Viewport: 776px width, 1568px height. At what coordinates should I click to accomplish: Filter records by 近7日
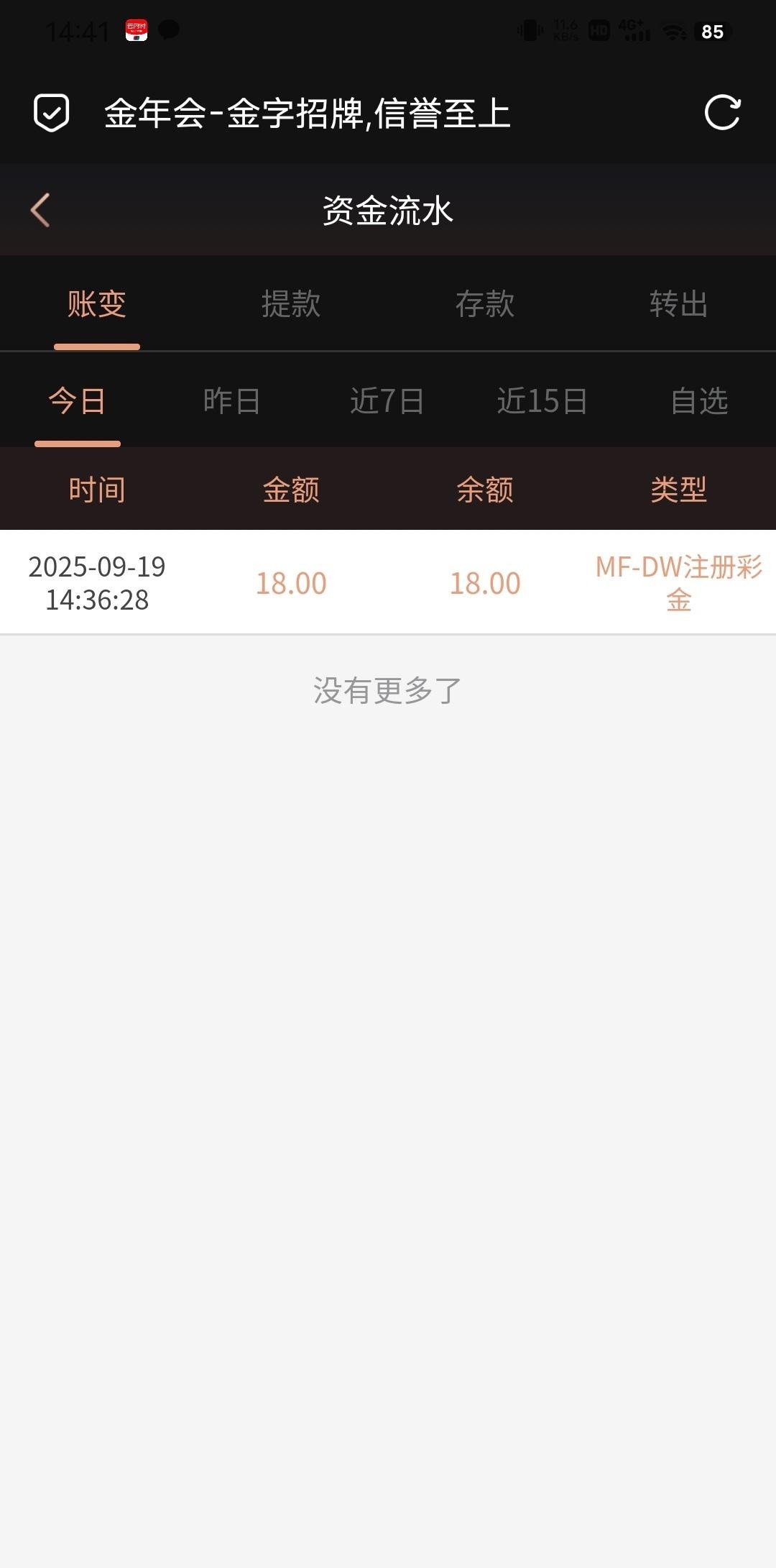click(x=387, y=401)
